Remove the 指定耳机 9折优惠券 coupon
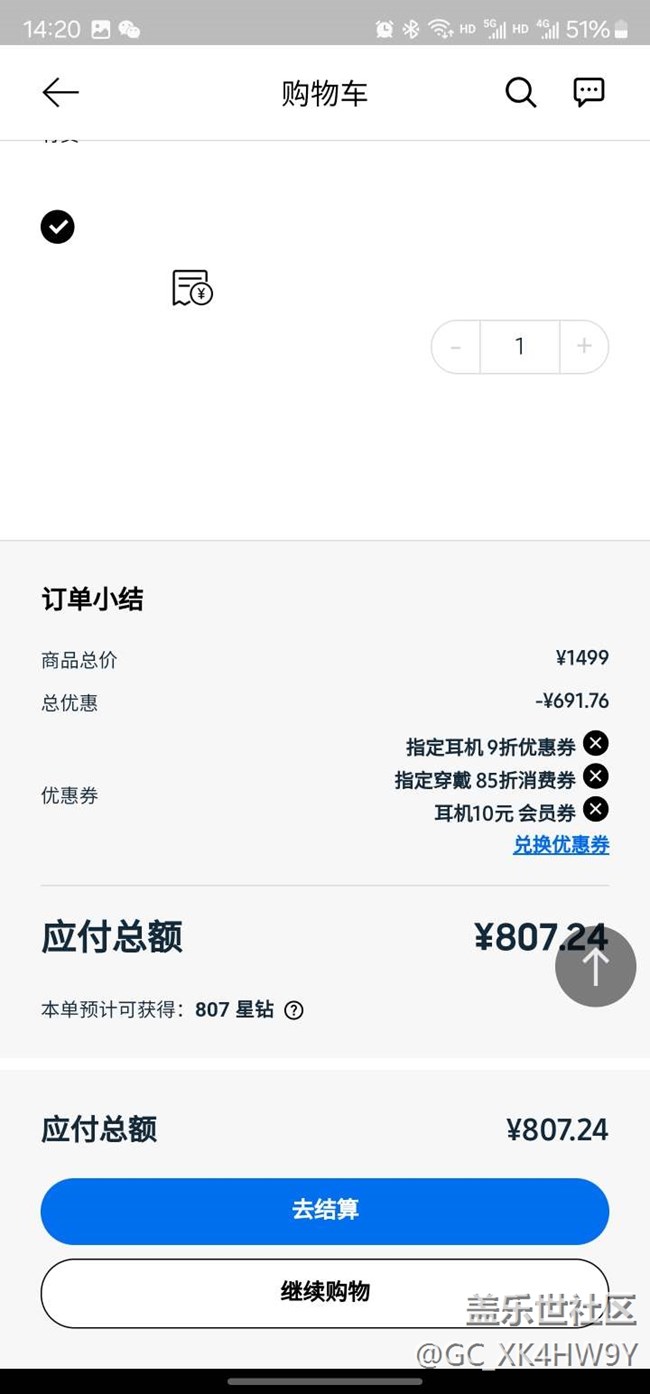This screenshot has height=1394, width=650. [x=595, y=743]
